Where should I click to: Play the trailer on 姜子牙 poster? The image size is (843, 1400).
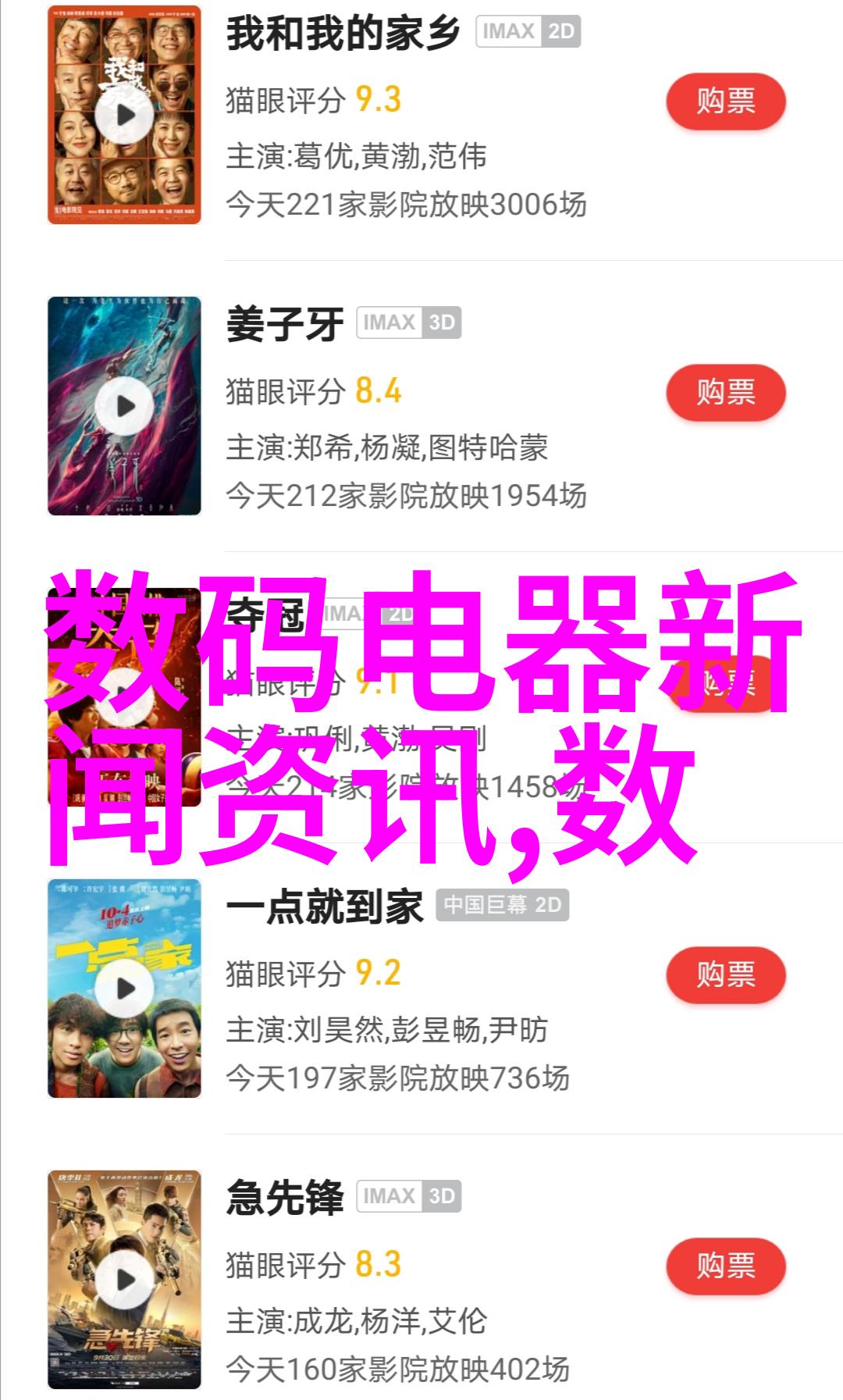125,406
